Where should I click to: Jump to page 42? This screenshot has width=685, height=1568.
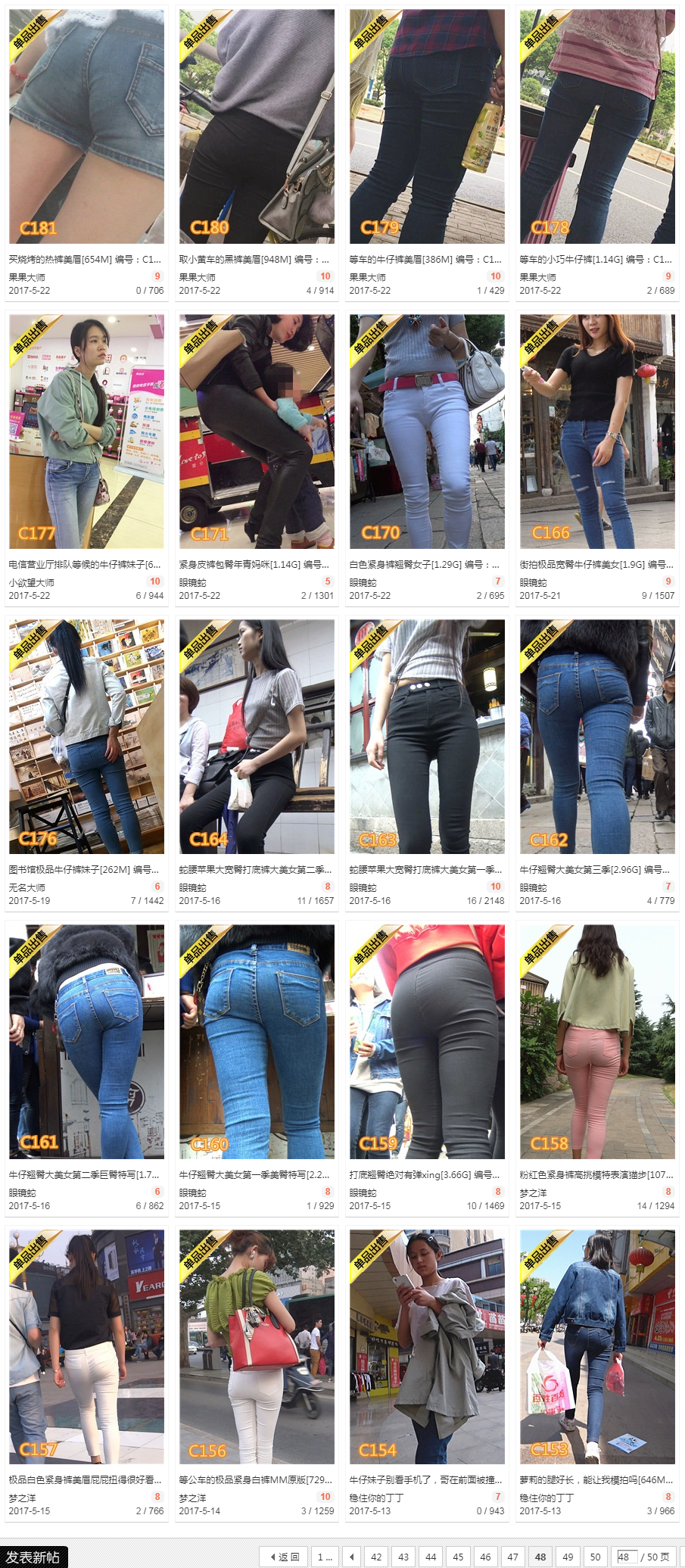pyautogui.click(x=376, y=1557)
